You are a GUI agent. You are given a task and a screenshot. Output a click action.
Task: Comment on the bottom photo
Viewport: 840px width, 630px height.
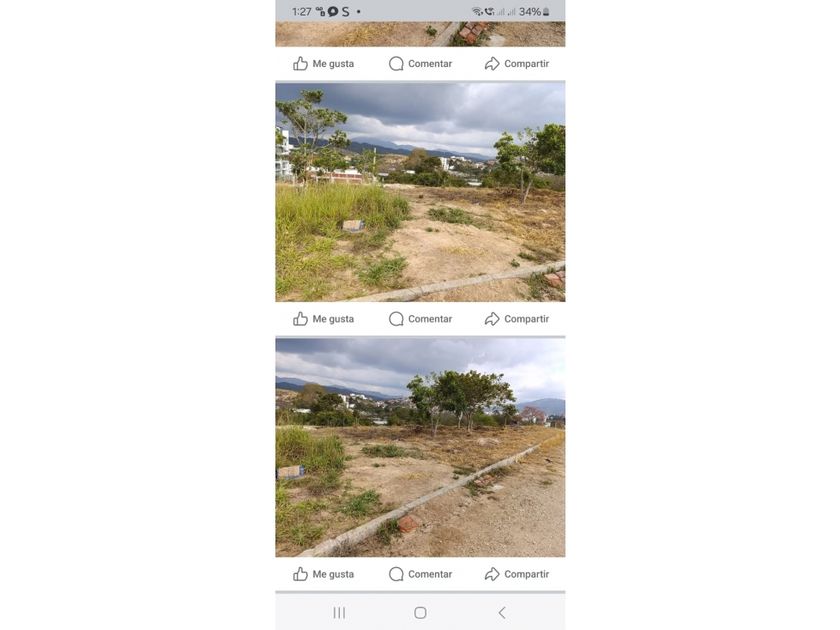point(420,574)
